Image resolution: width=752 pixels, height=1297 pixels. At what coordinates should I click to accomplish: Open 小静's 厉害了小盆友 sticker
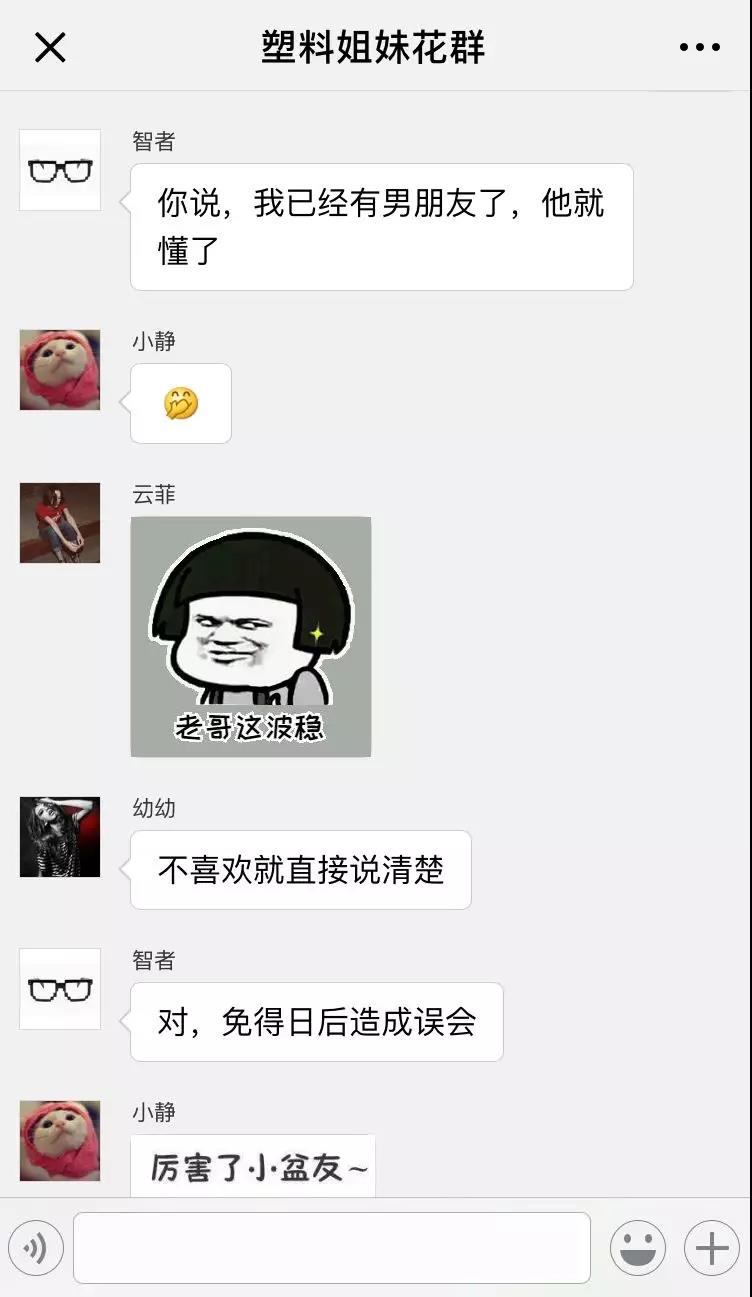pyautogui.click(x=253, y=1167)
